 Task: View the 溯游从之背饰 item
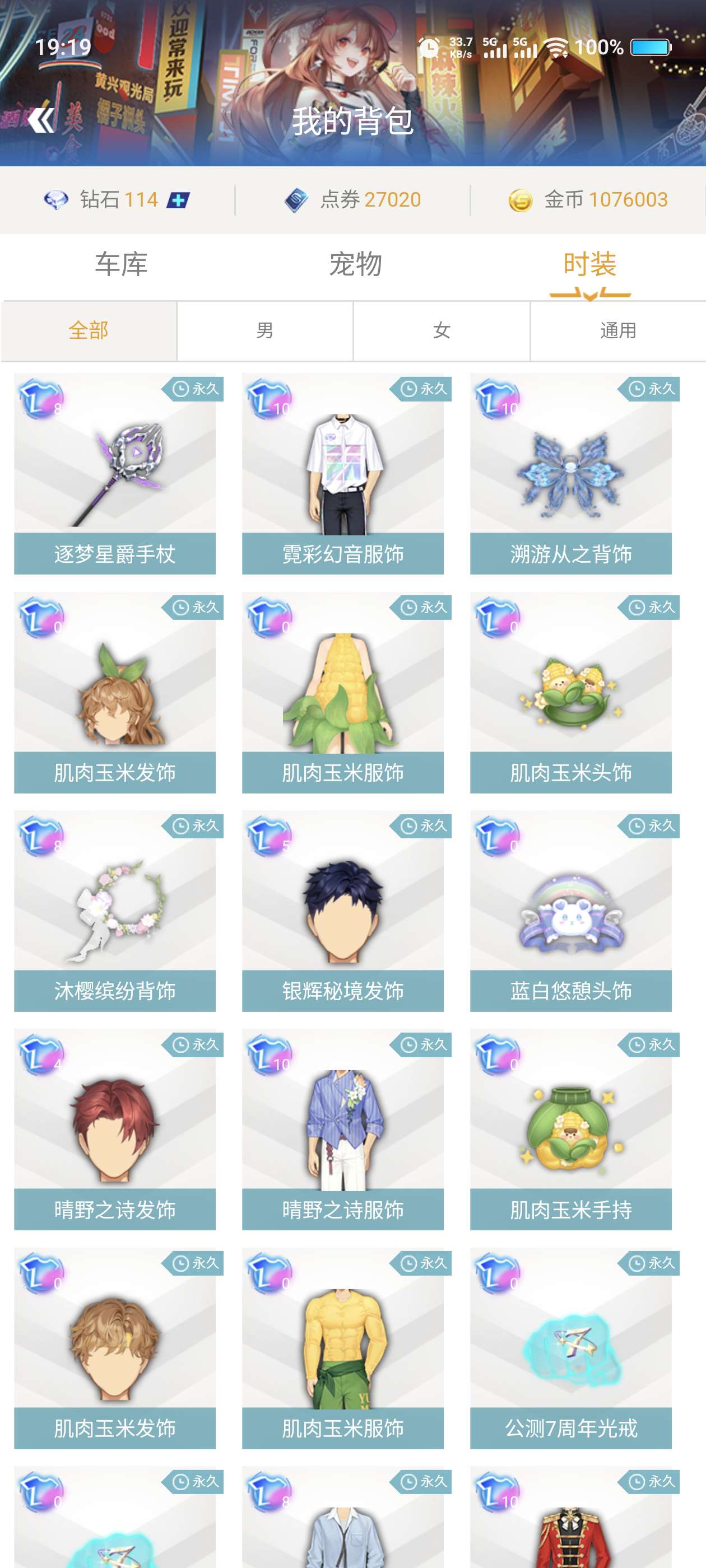click(x=571, y=474)
